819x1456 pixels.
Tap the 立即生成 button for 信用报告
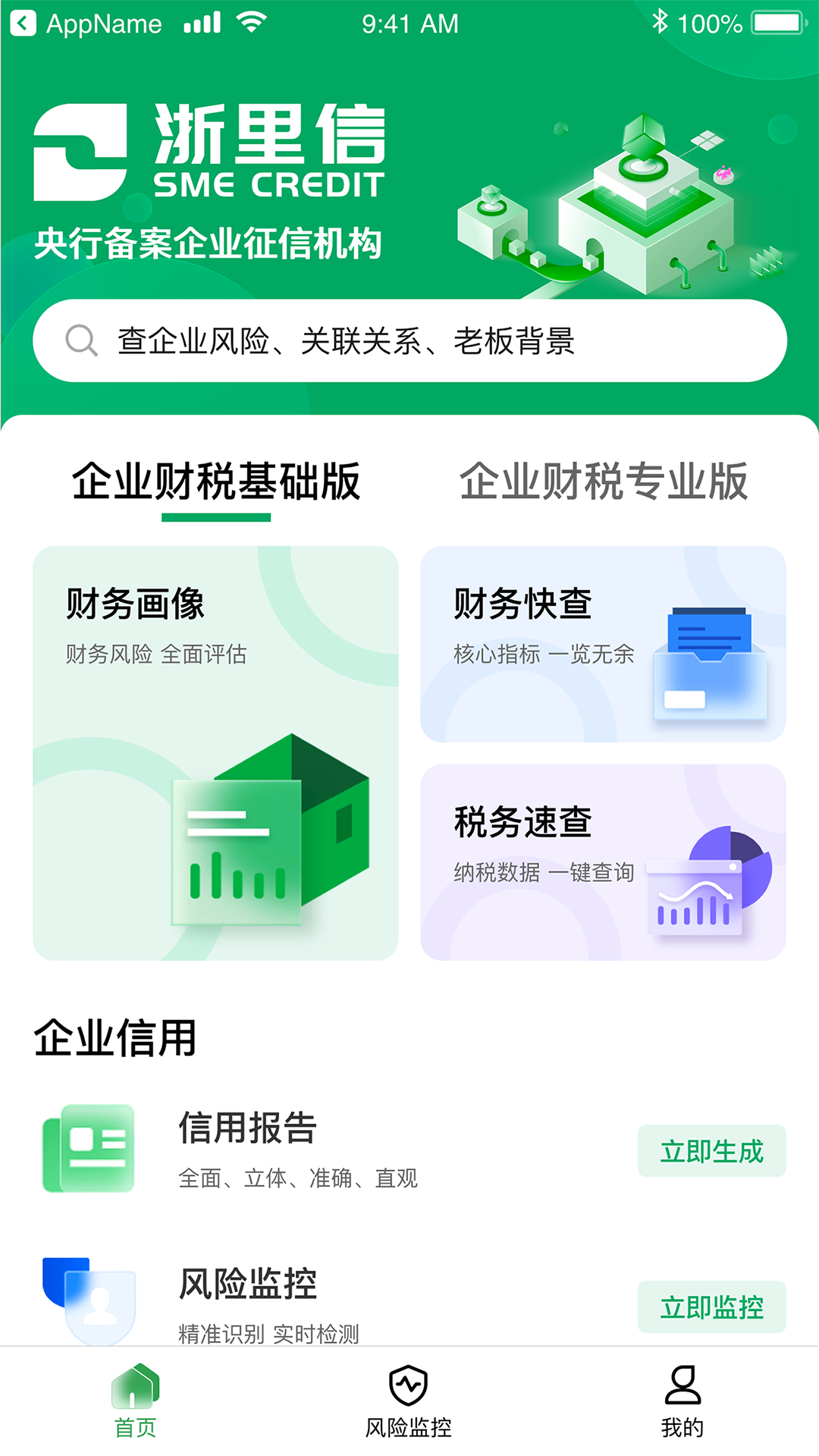[x=711, y=1151]
